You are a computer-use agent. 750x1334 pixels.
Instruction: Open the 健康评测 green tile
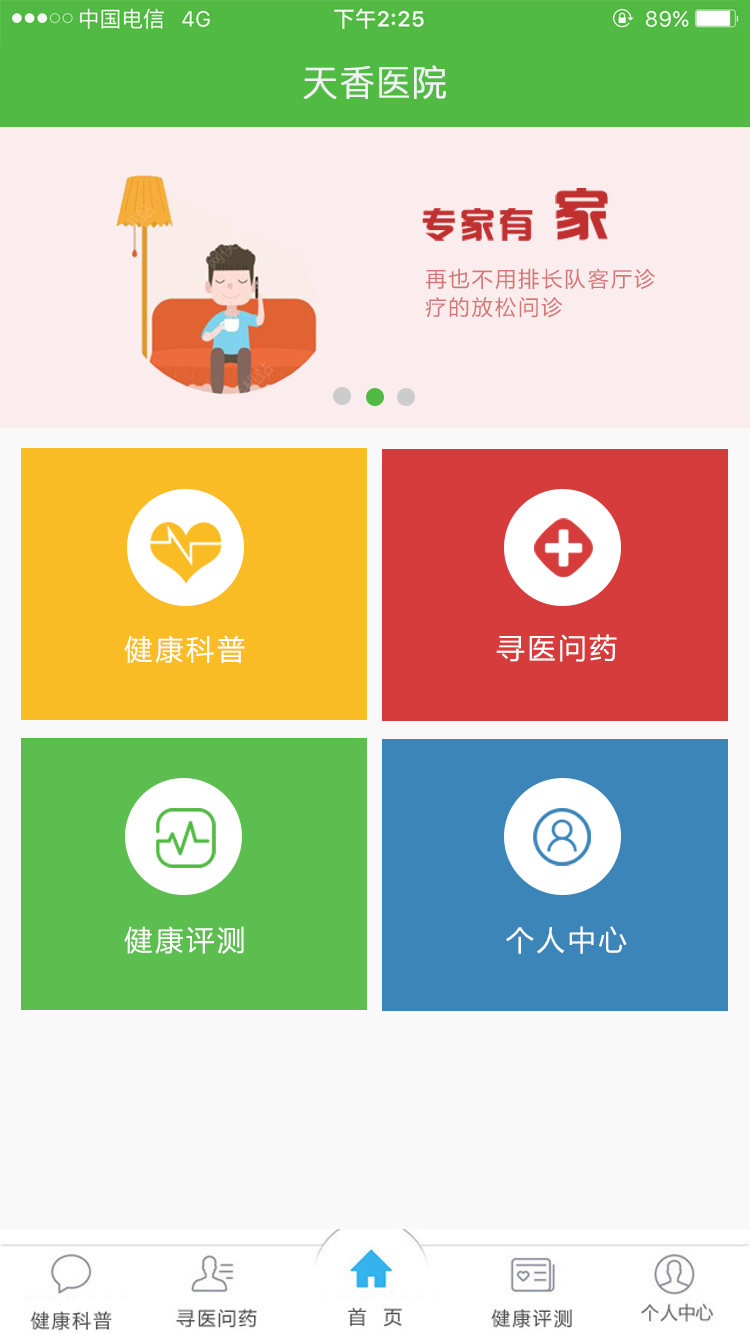click(x=194, y=874)
